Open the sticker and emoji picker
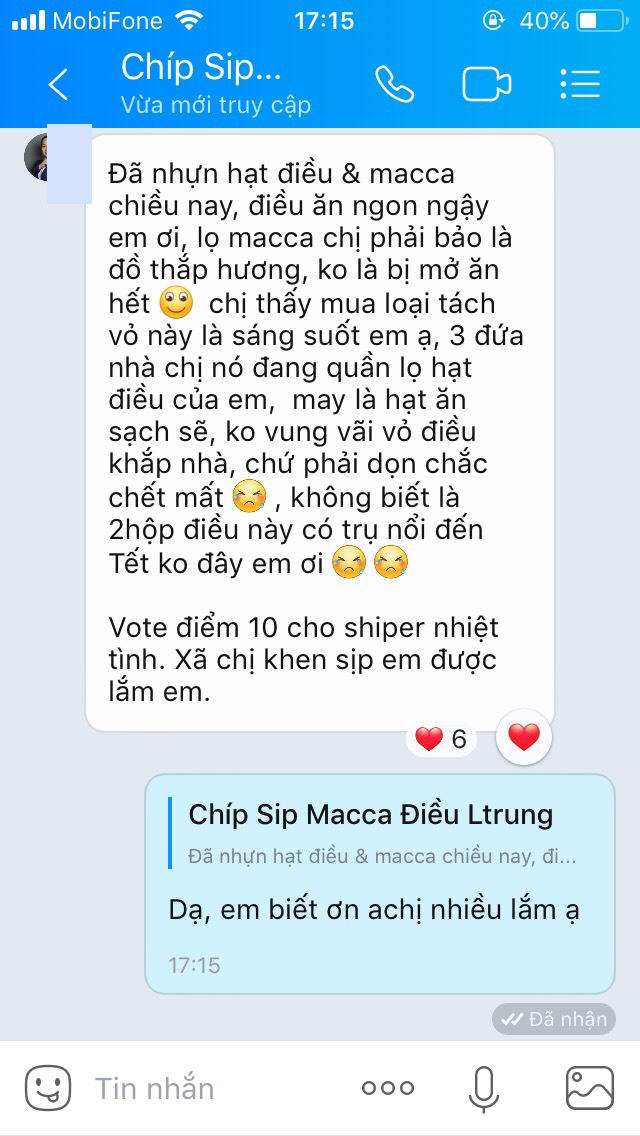This screenshot has height=1136, width=640. [48, 1088]
